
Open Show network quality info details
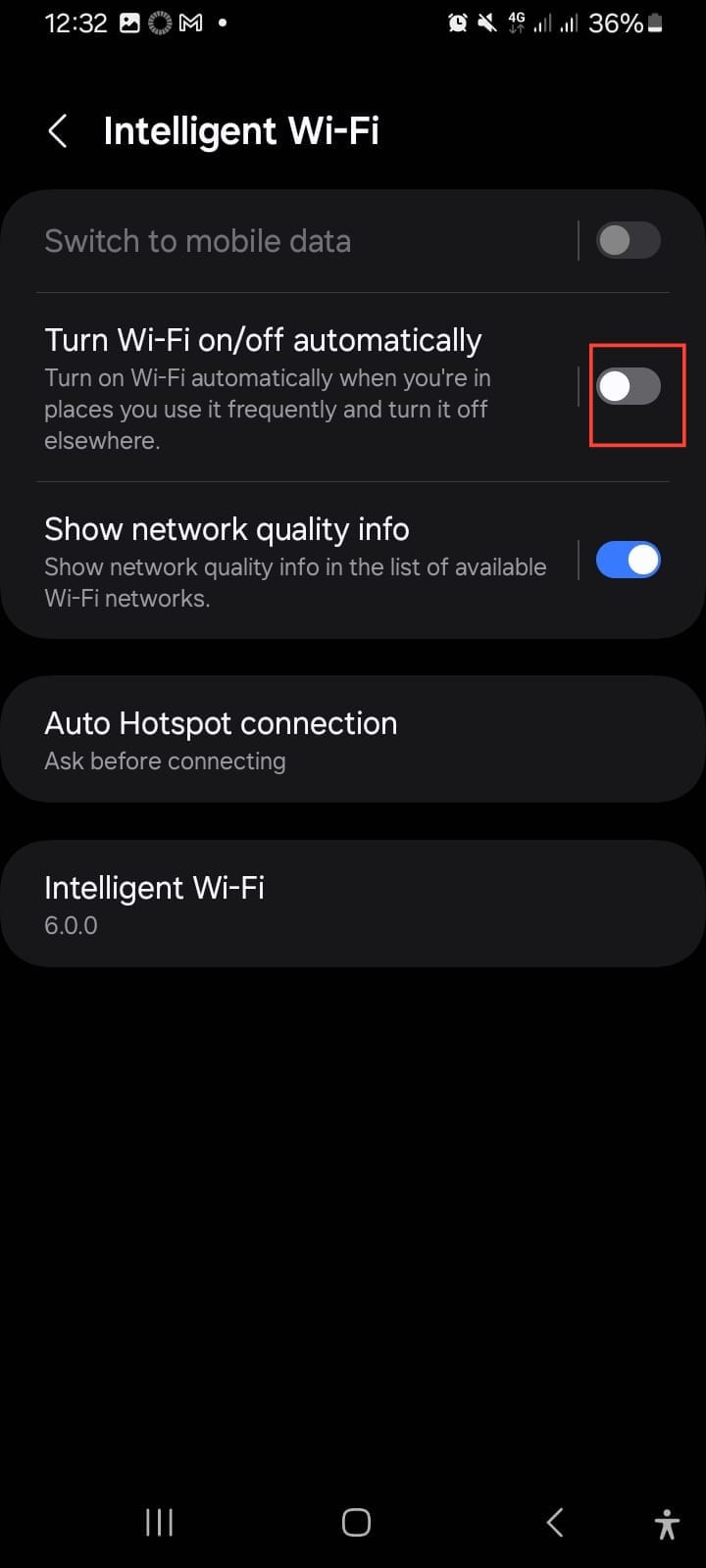[x=284, y=562]
